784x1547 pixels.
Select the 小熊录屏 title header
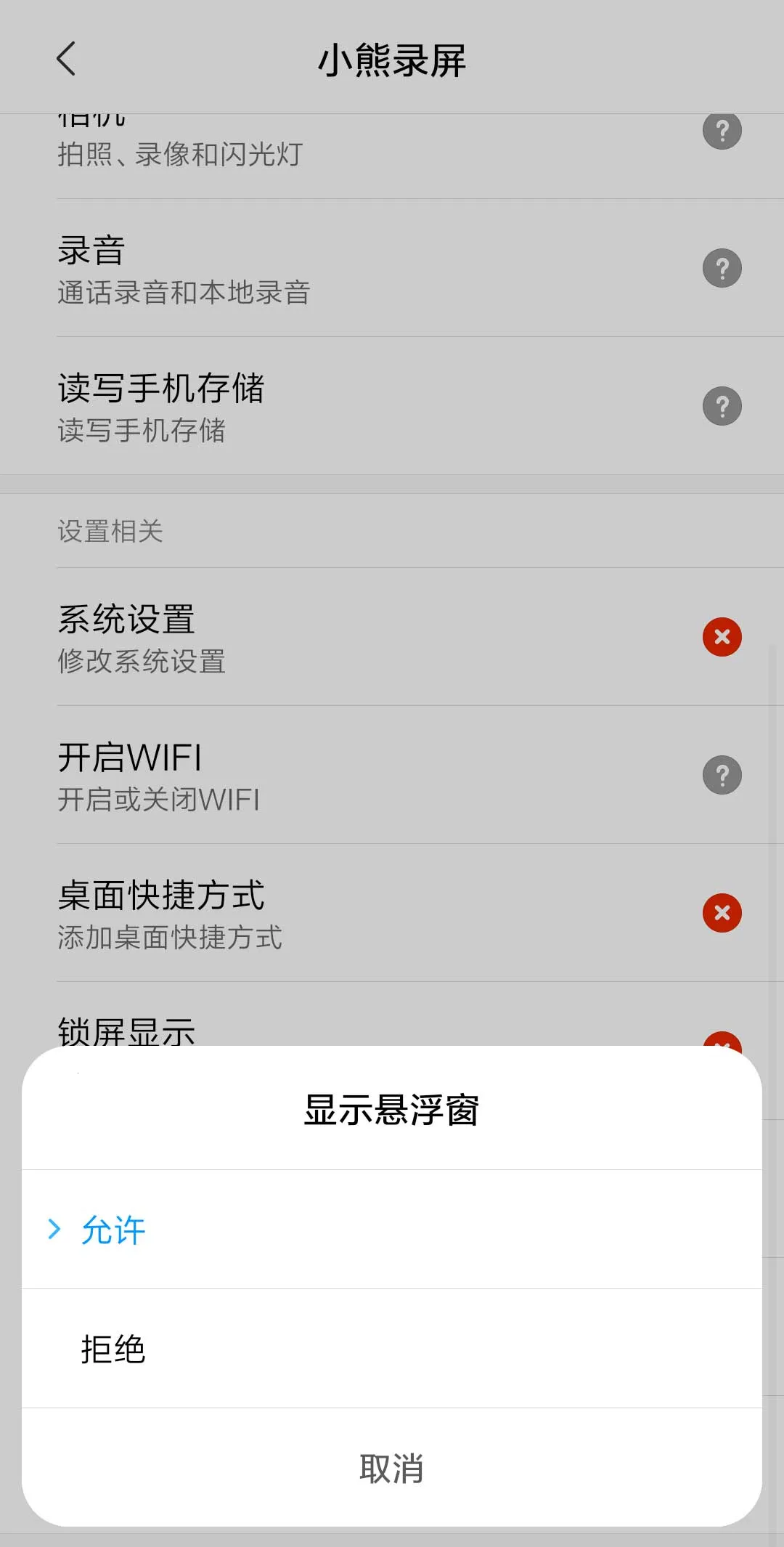point(392,61)
